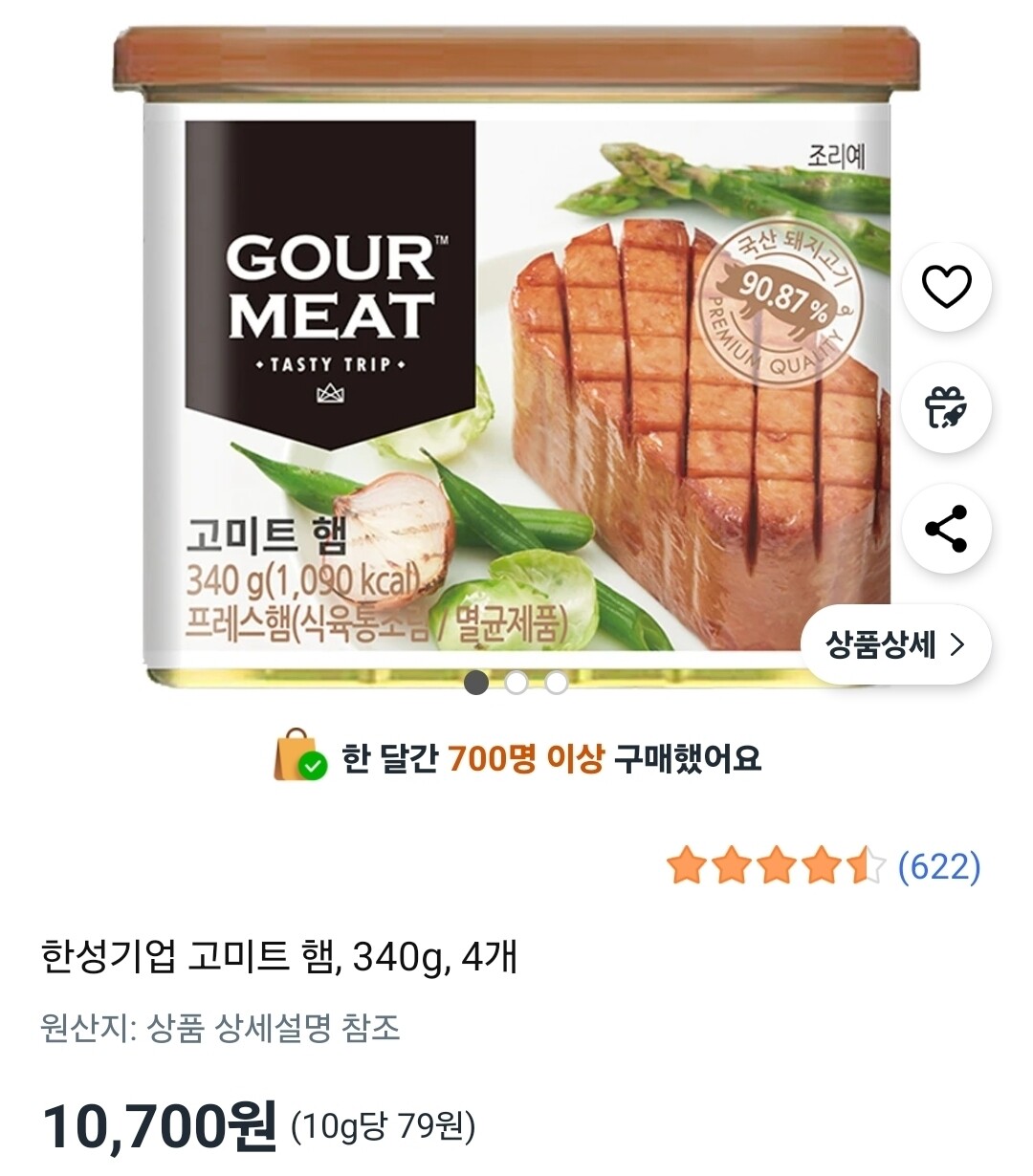Open the Gourmeat ham product image
Screen dimensions: 1033x1176
coord(516,356)
